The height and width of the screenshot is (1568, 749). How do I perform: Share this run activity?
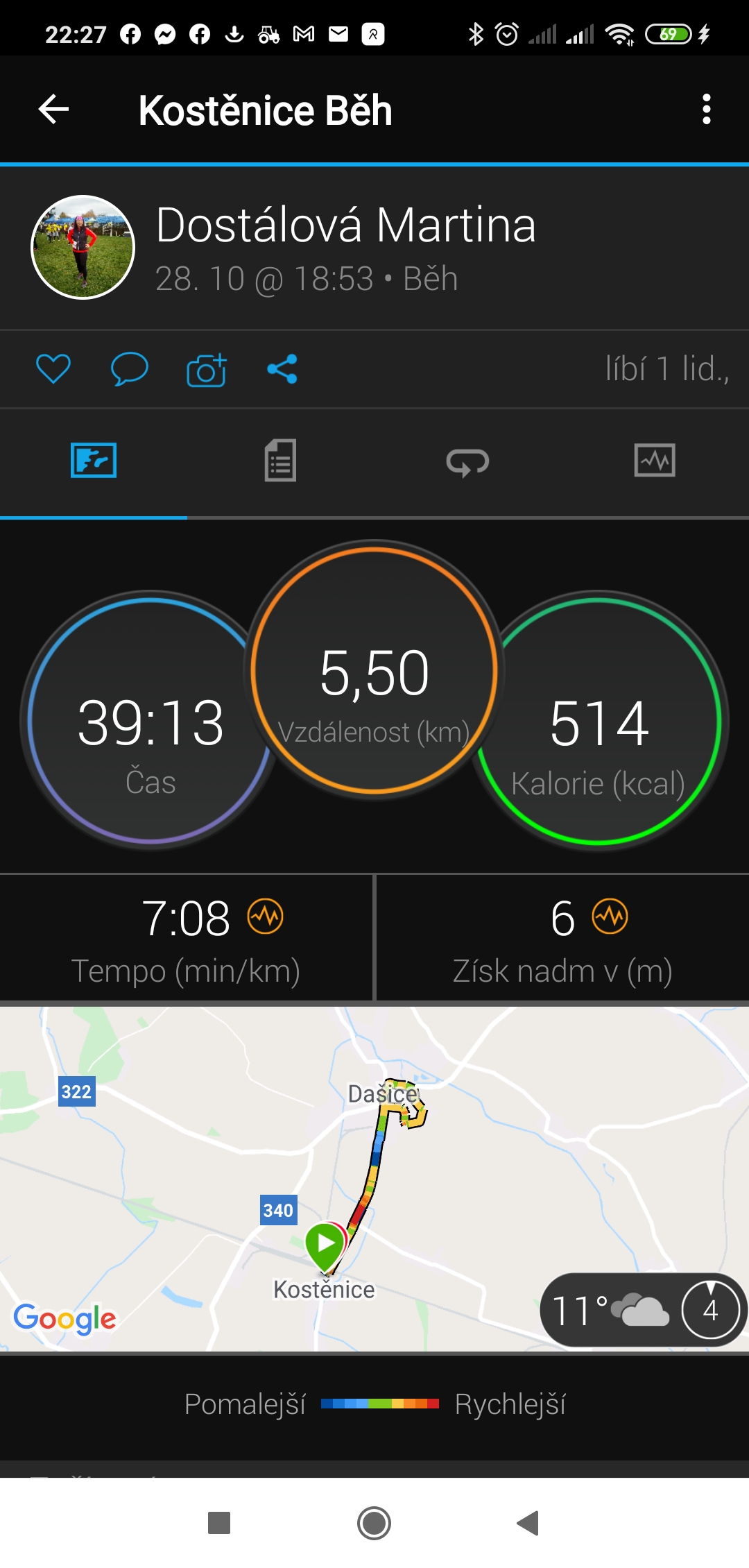(x=282, y=368)
